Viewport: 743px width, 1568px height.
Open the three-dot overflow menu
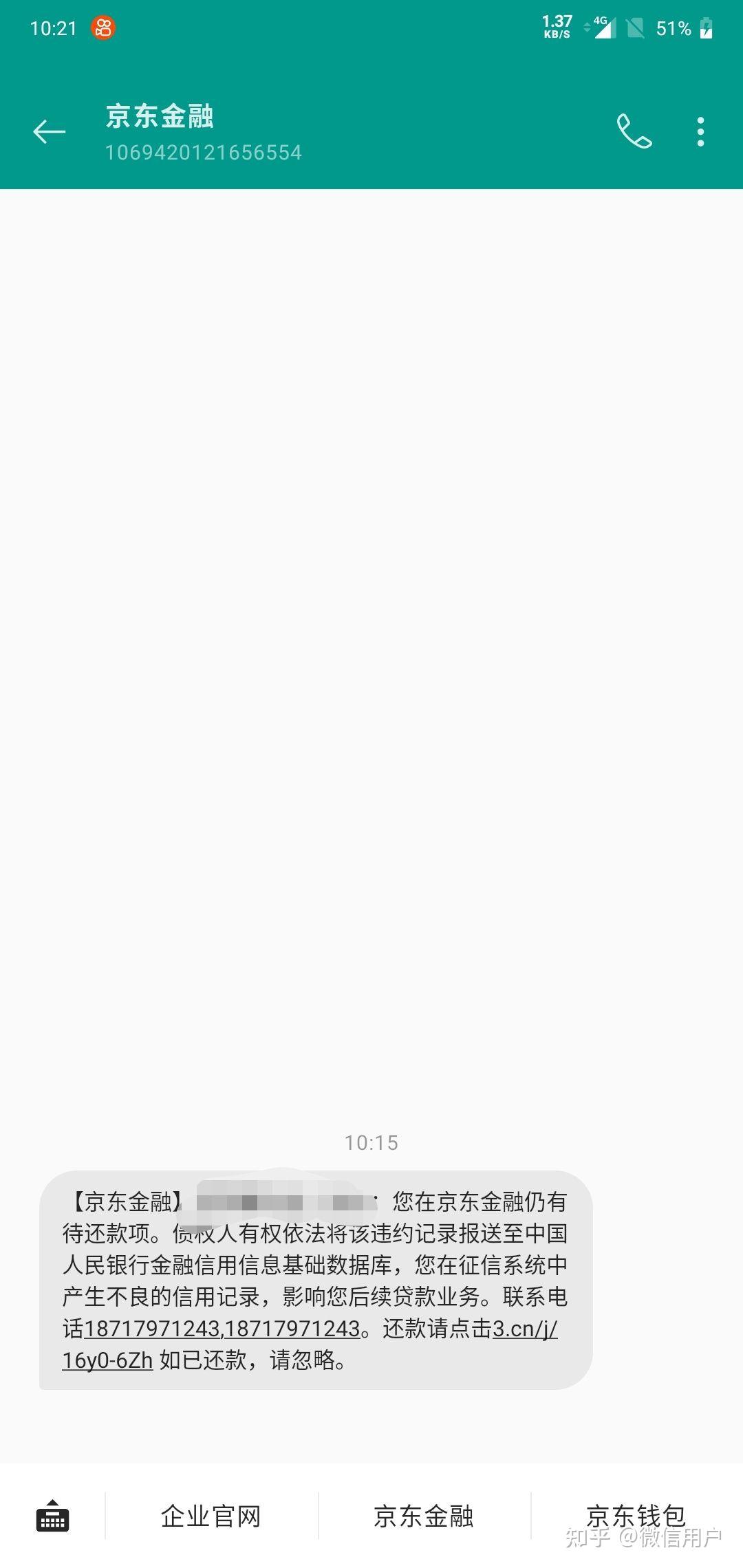(x=700, y=131)
